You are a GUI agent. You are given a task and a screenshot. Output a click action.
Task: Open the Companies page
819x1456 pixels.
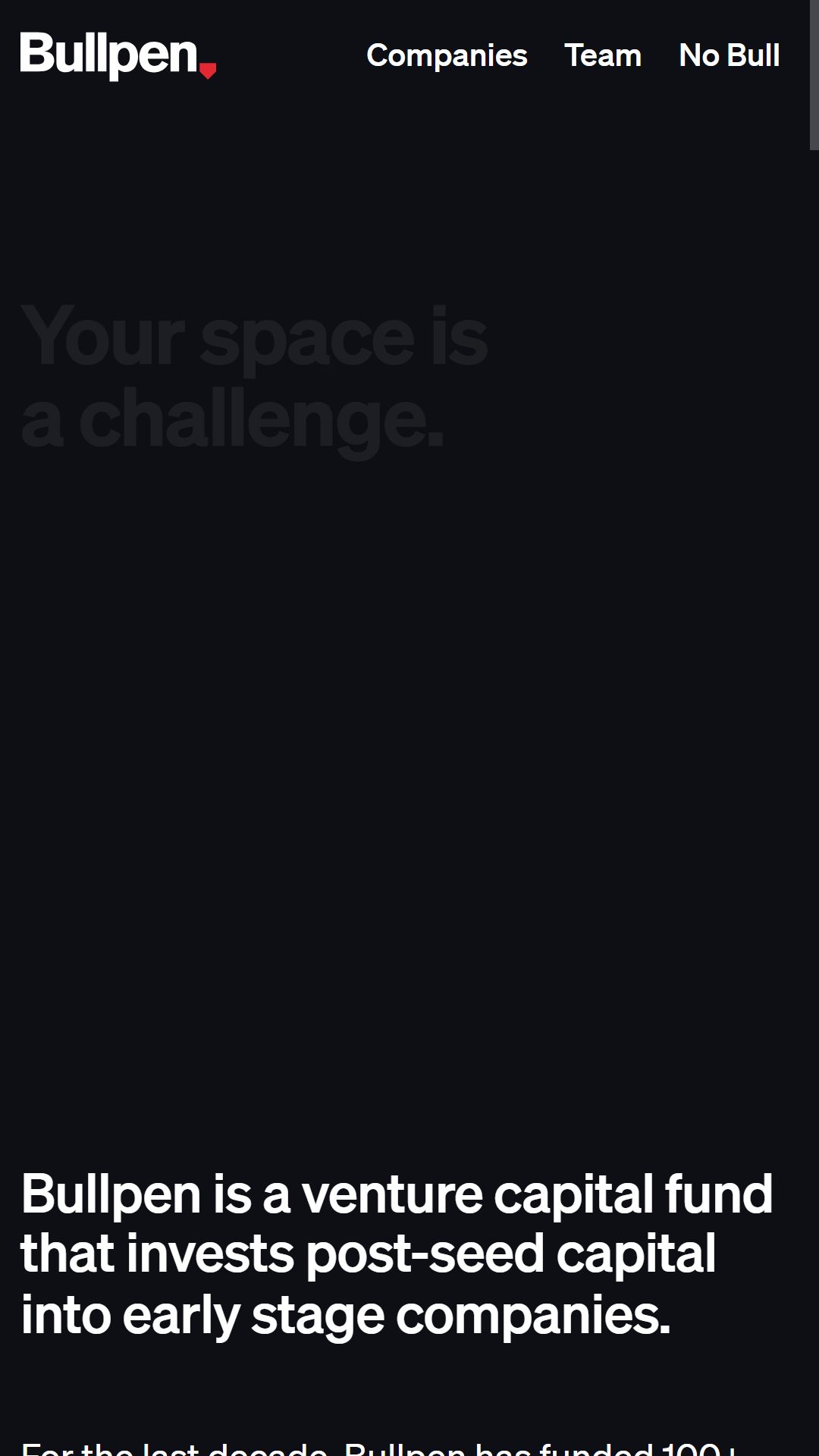[447, 55]
